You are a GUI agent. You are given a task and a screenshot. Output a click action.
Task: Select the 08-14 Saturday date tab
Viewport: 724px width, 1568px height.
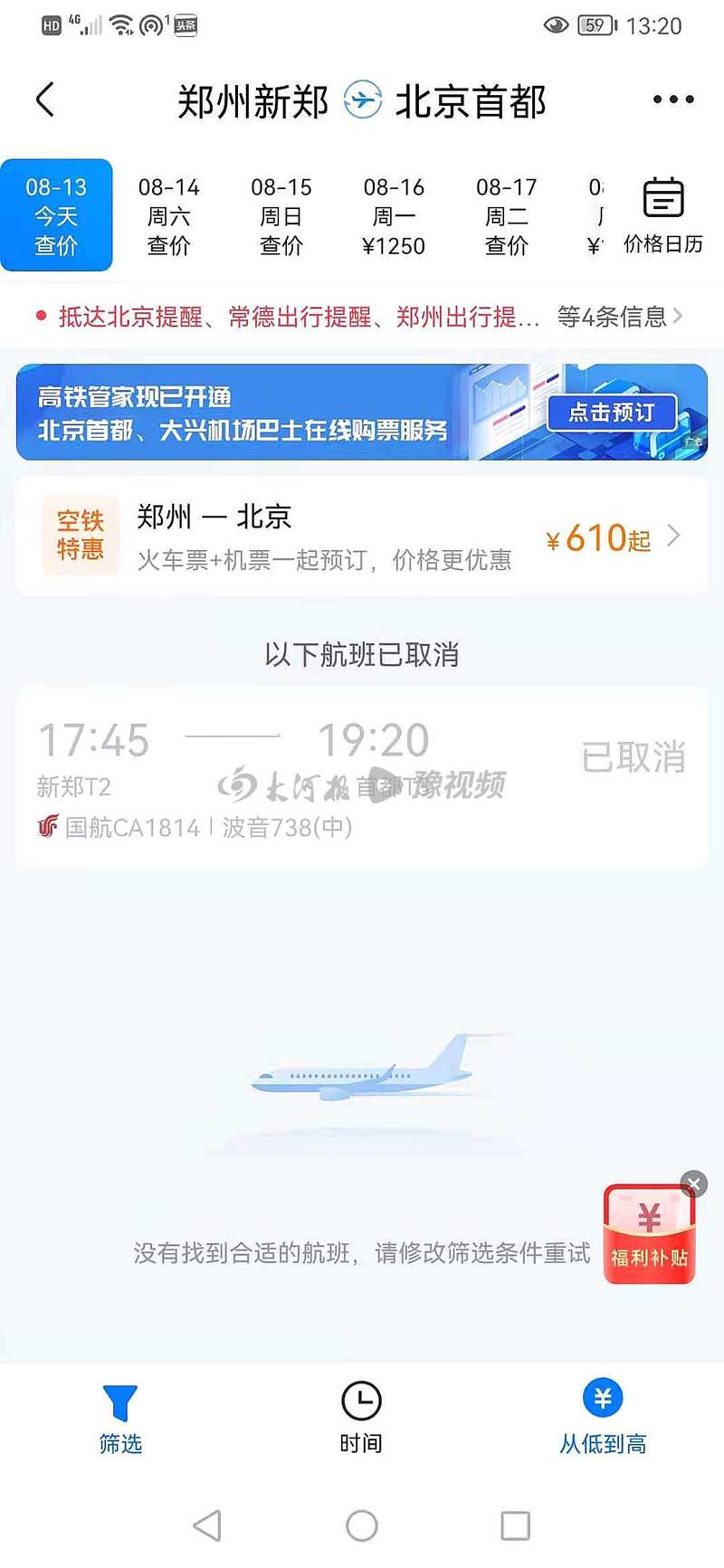pos(168,215)
